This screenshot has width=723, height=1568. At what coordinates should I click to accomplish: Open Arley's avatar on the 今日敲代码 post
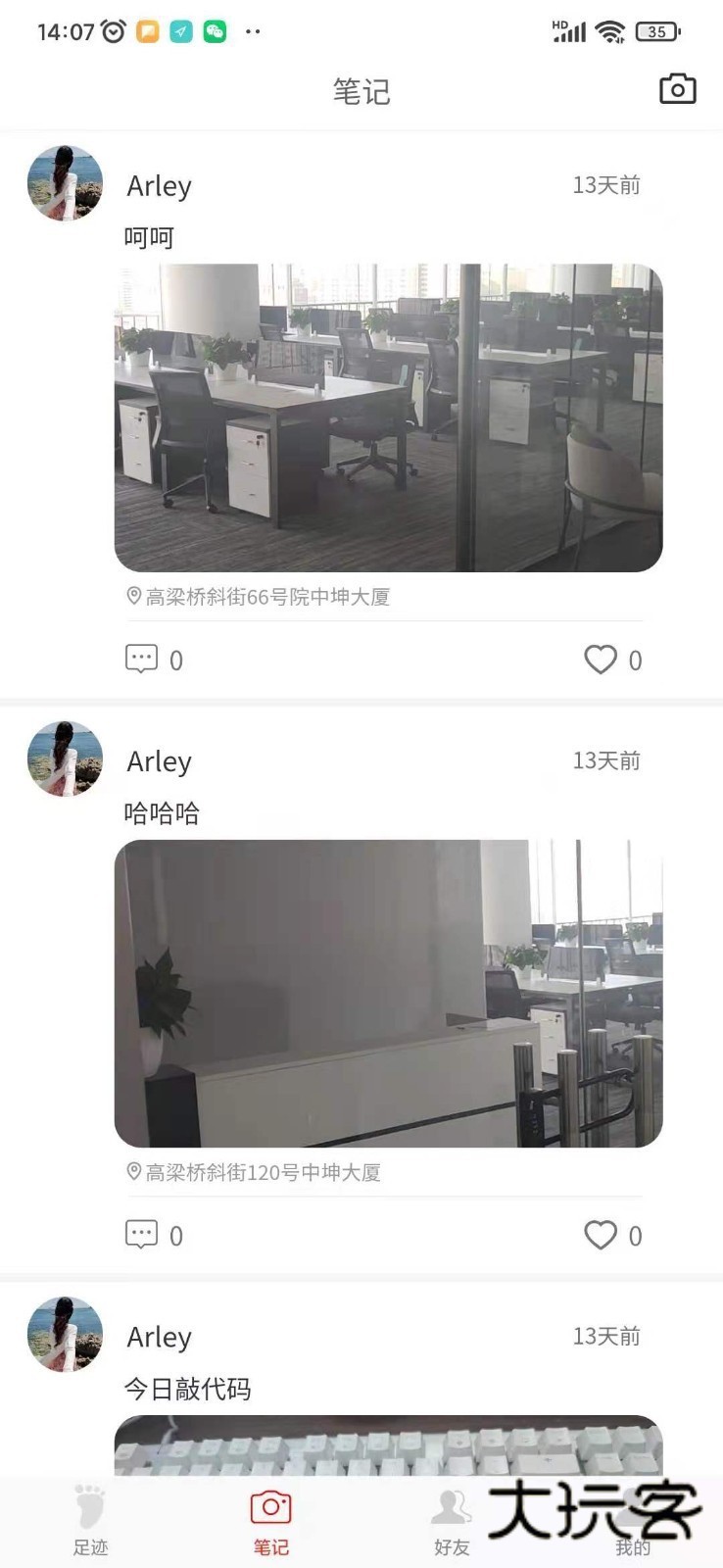pos(64,1333)
